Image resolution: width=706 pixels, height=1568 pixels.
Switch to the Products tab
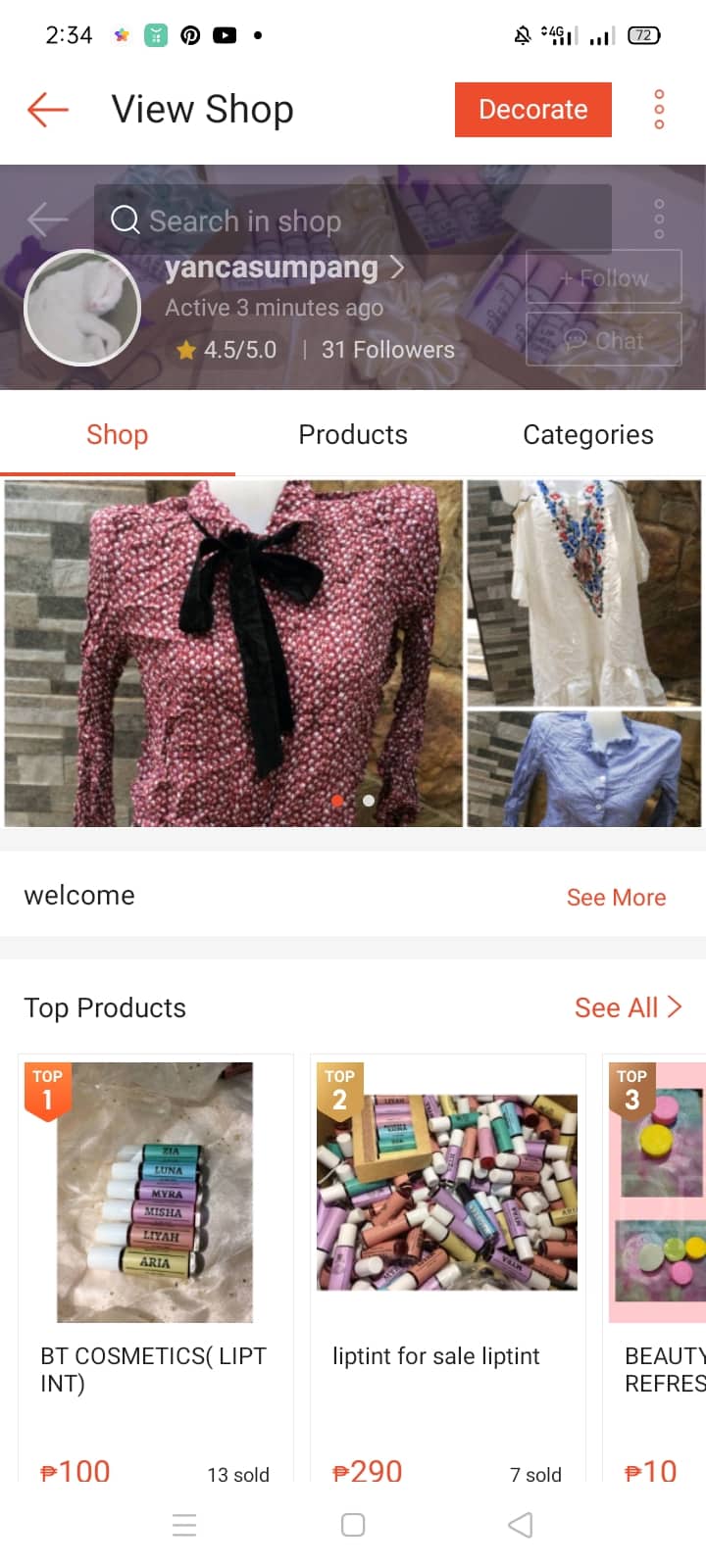(x=353, y=435)
